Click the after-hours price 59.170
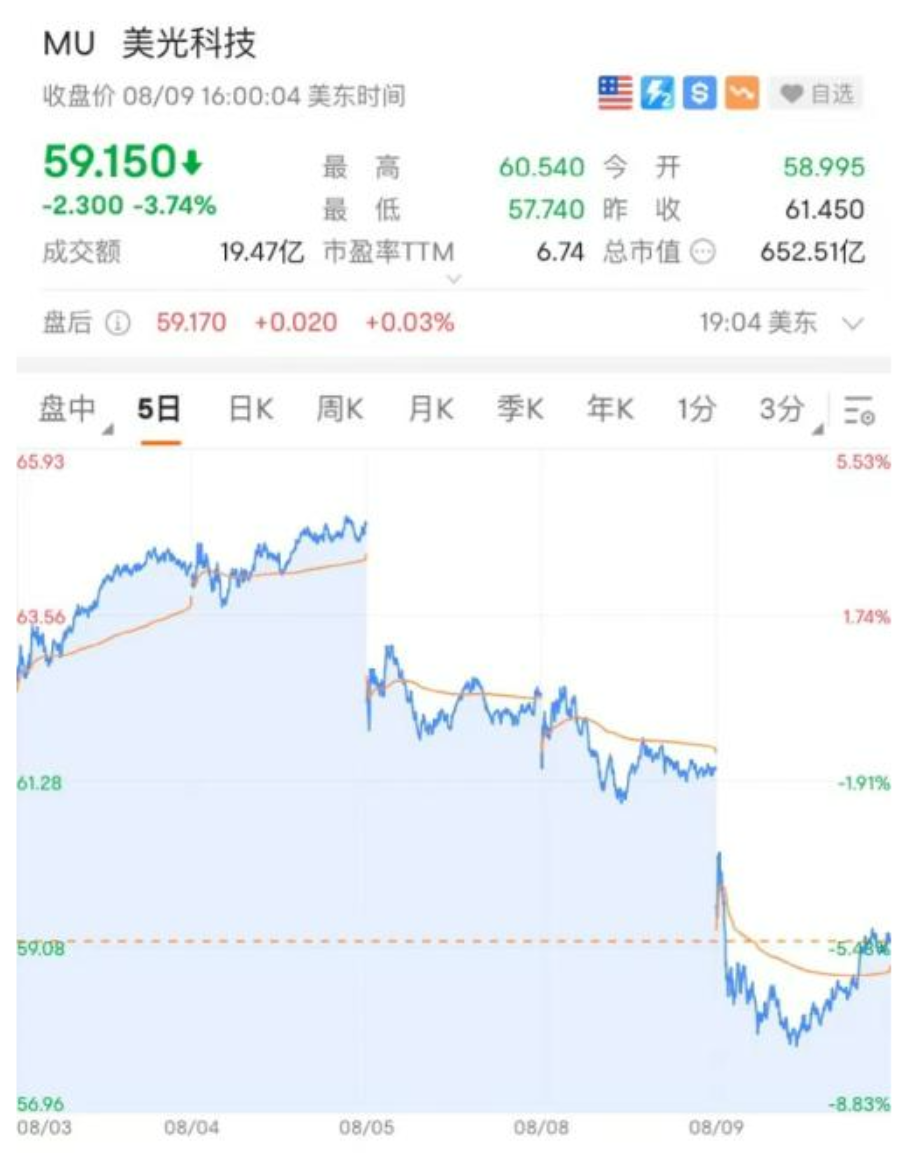 tap(190, 322)
